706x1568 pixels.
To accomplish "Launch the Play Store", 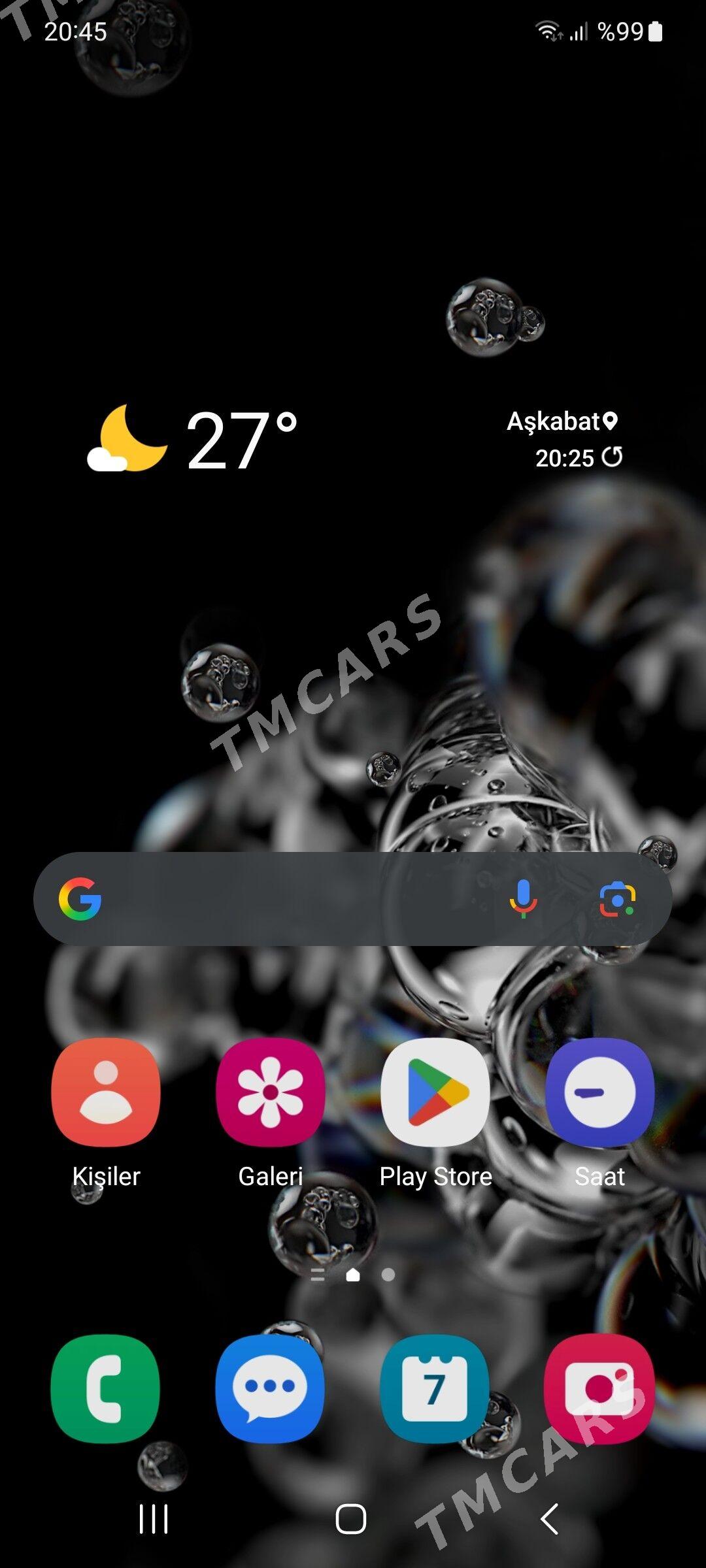I will (435, 1092).
